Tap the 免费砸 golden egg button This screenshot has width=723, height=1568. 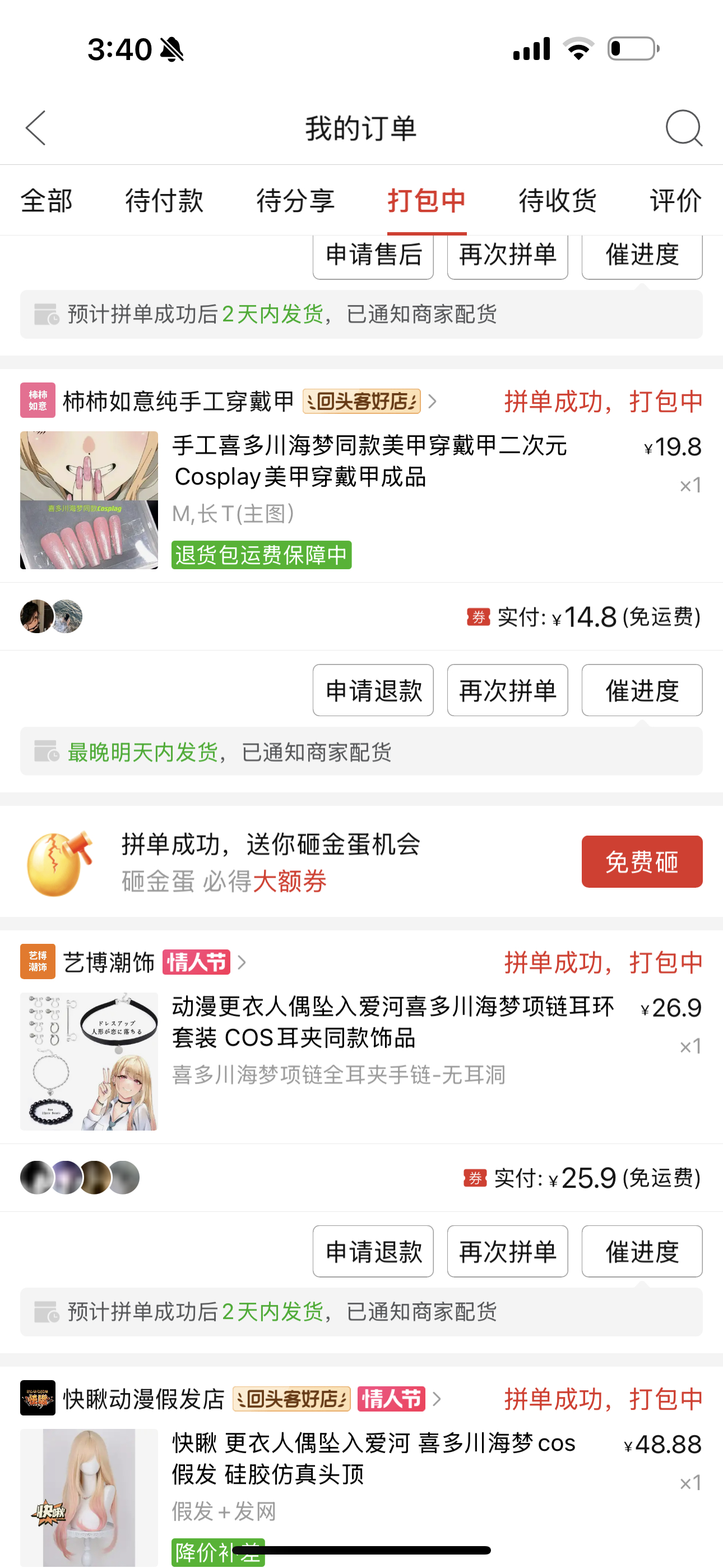[641, 861]
